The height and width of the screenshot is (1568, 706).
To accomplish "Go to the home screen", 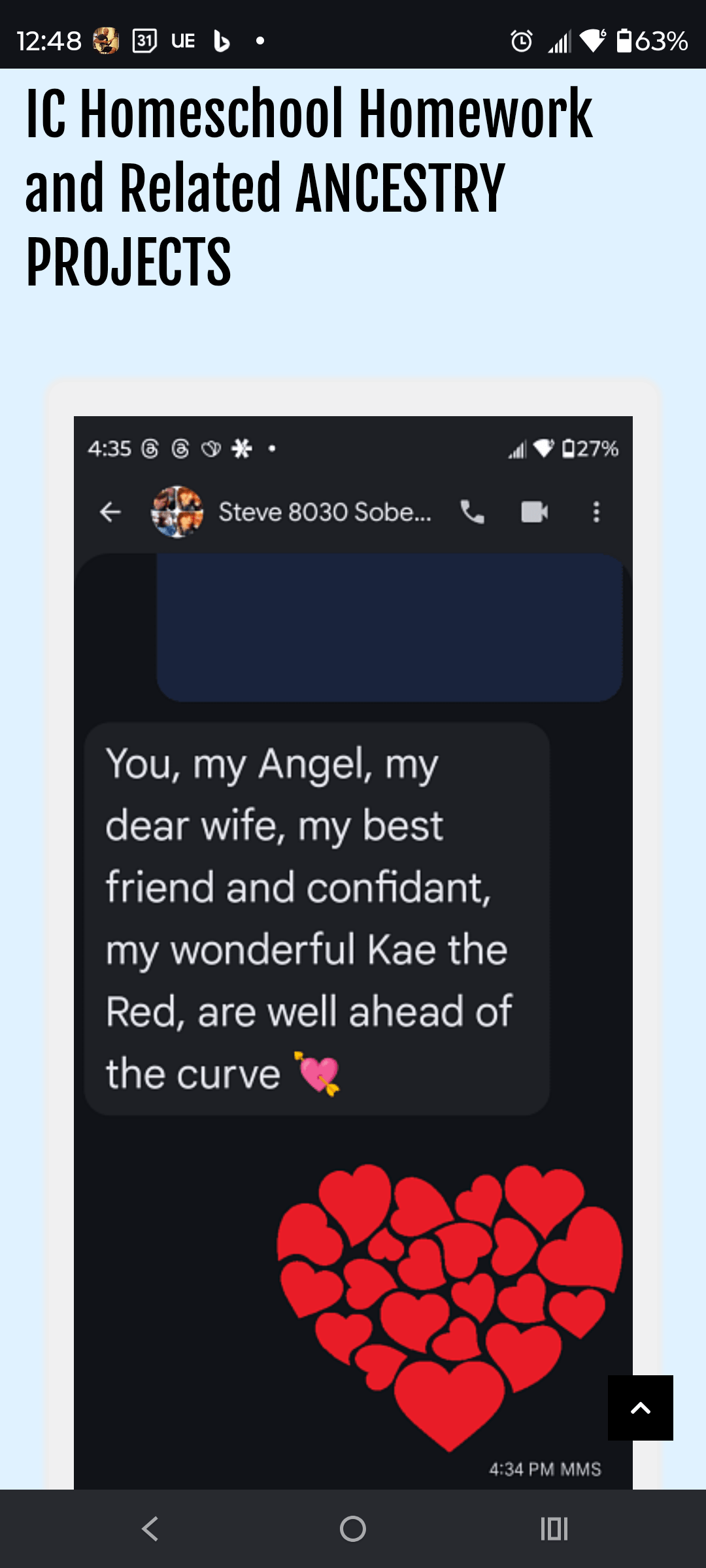I will coord(353,1529).
